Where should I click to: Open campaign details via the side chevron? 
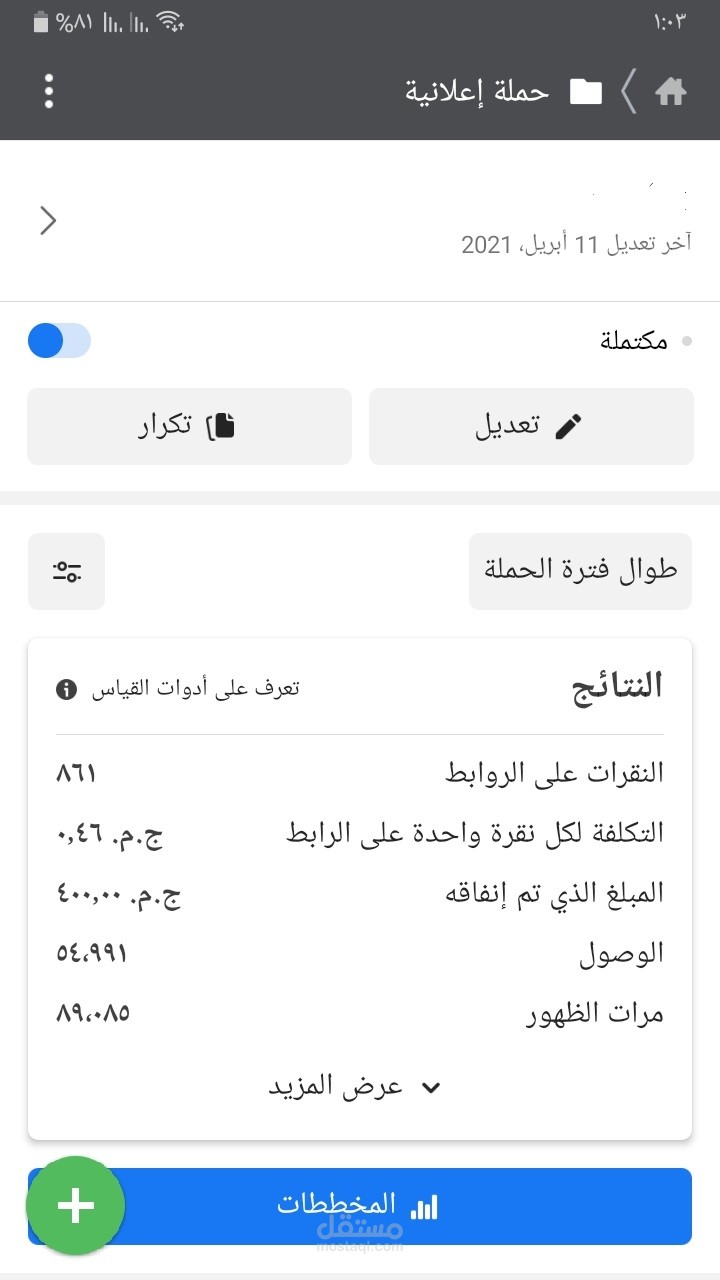(48, 221)
